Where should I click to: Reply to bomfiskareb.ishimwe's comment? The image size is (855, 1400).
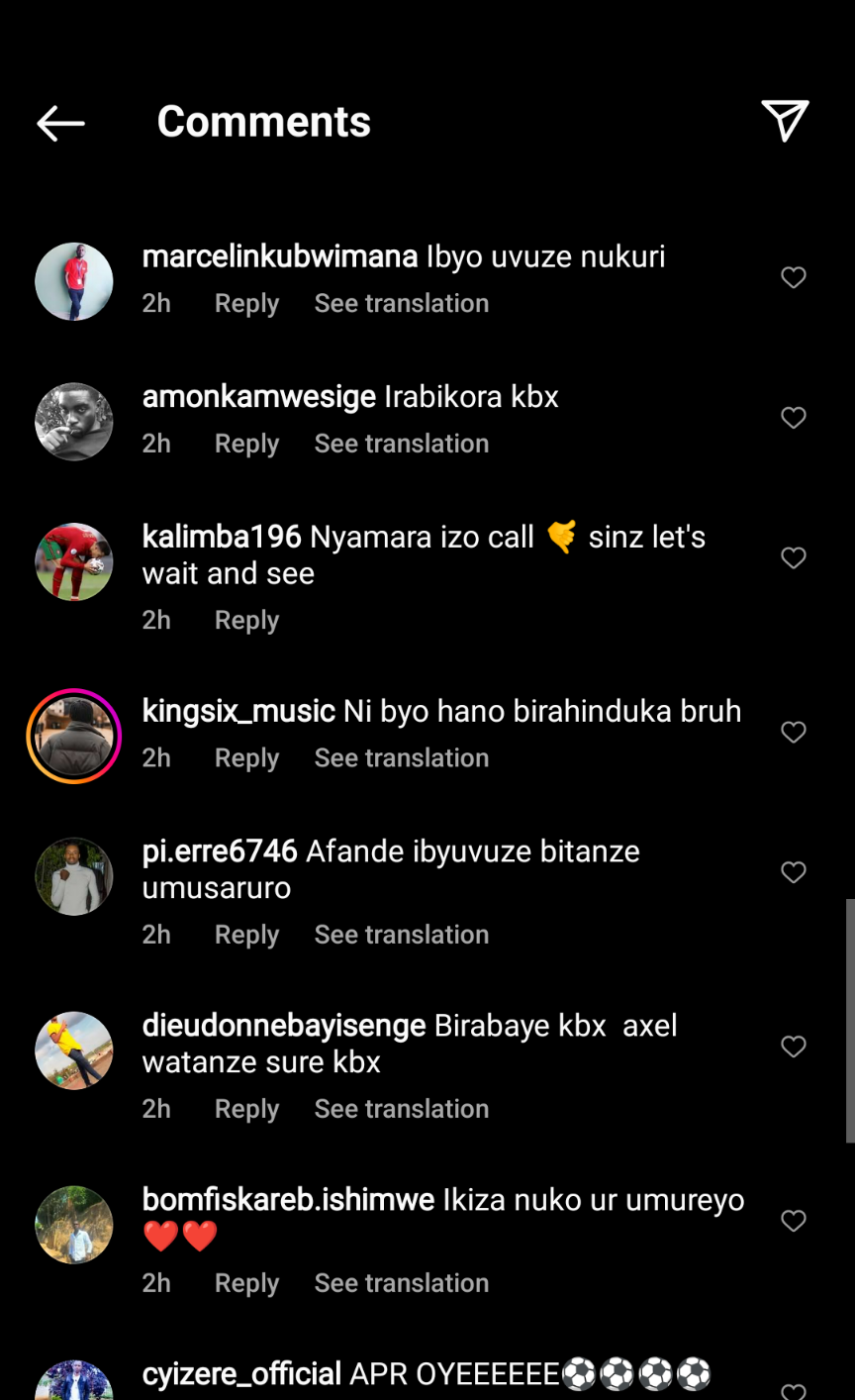(x=246, y=1282)
